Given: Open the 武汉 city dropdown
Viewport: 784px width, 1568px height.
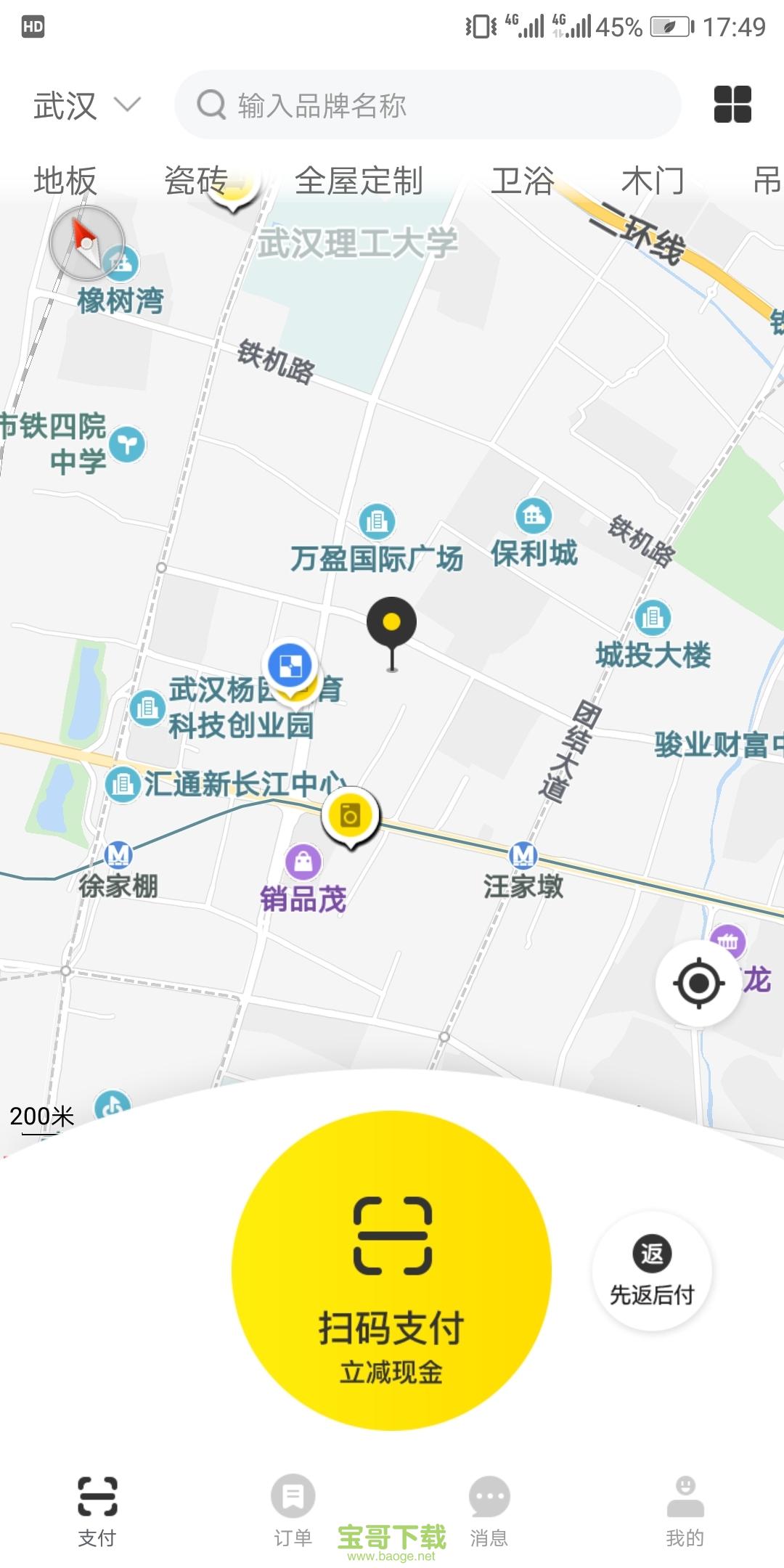Looking at the screenshot, I should (x=80, y=105).
